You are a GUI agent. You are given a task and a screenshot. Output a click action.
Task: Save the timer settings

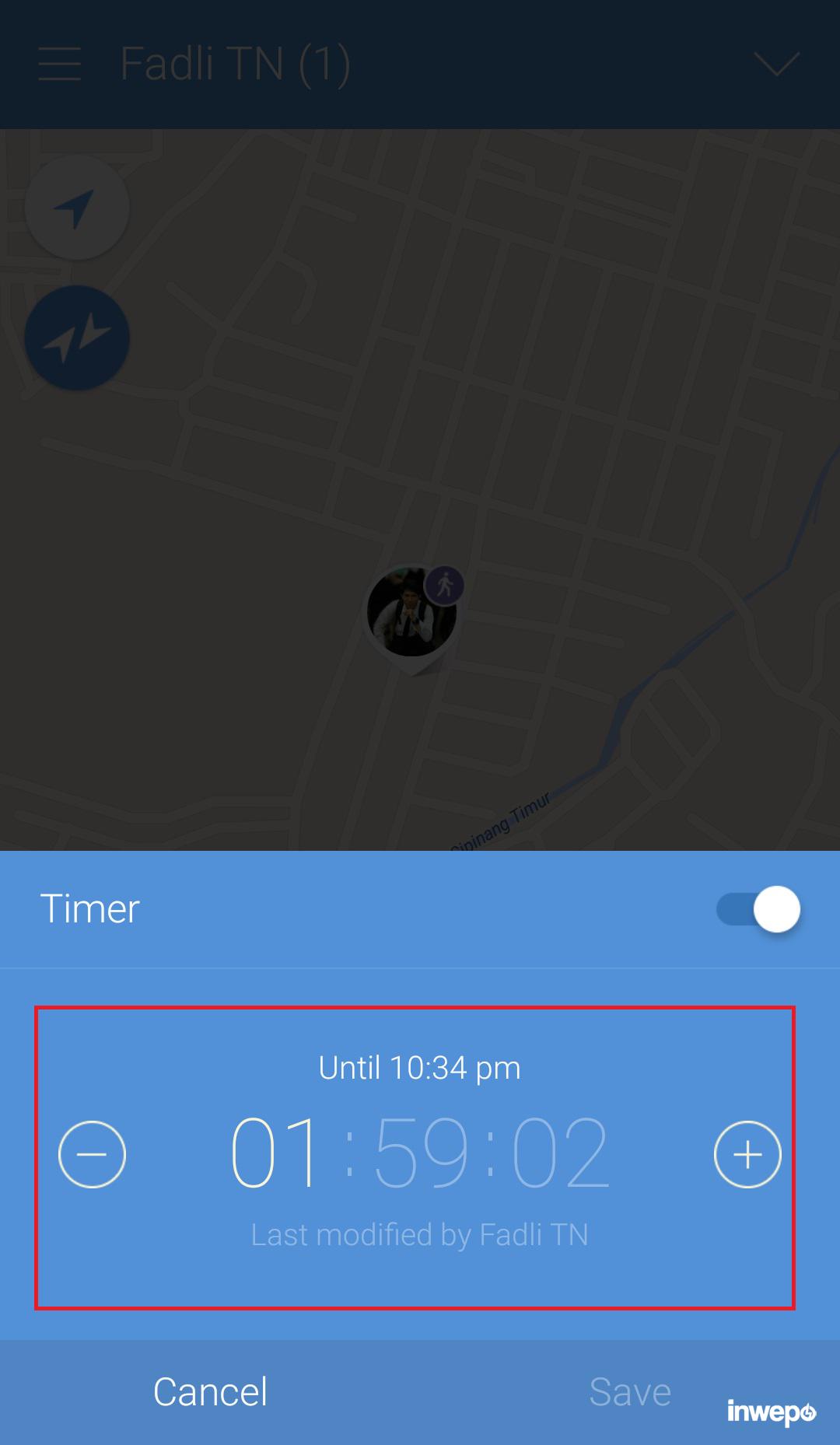point(629,1391)
